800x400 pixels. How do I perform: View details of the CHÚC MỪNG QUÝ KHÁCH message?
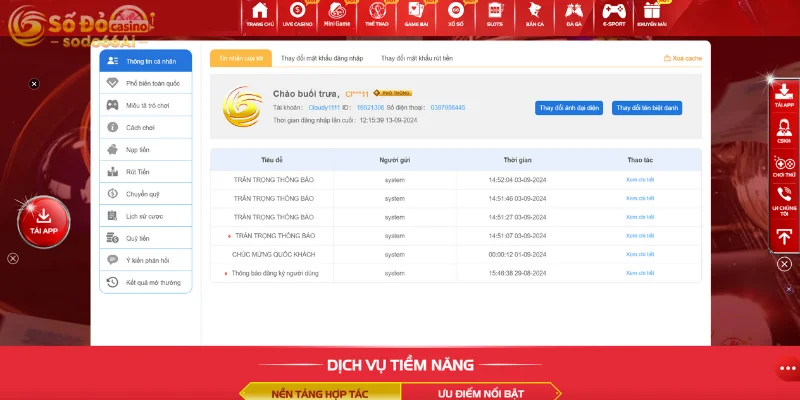tap(639, 254)
